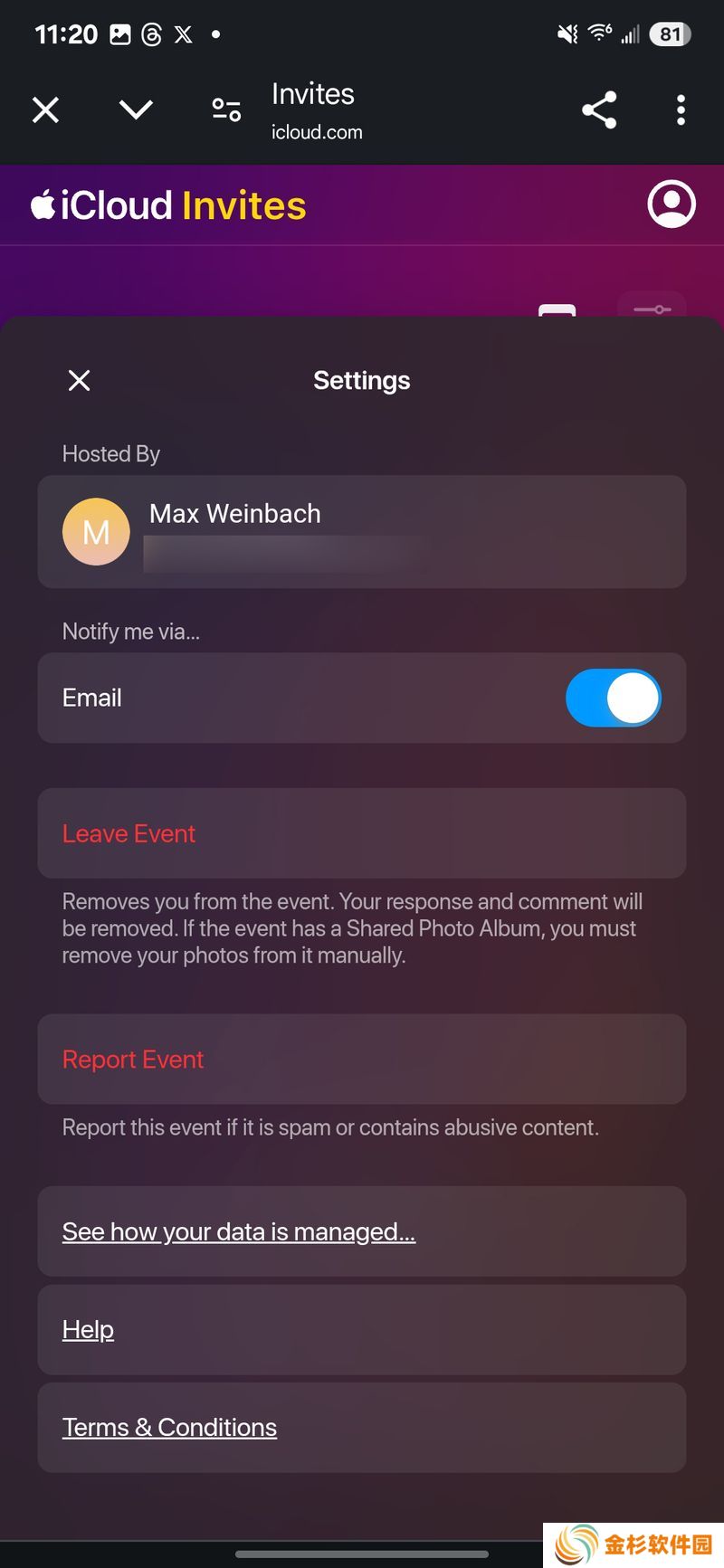Close the Settings panel
Screen dimensions: 724x1568
pos(80,381)
